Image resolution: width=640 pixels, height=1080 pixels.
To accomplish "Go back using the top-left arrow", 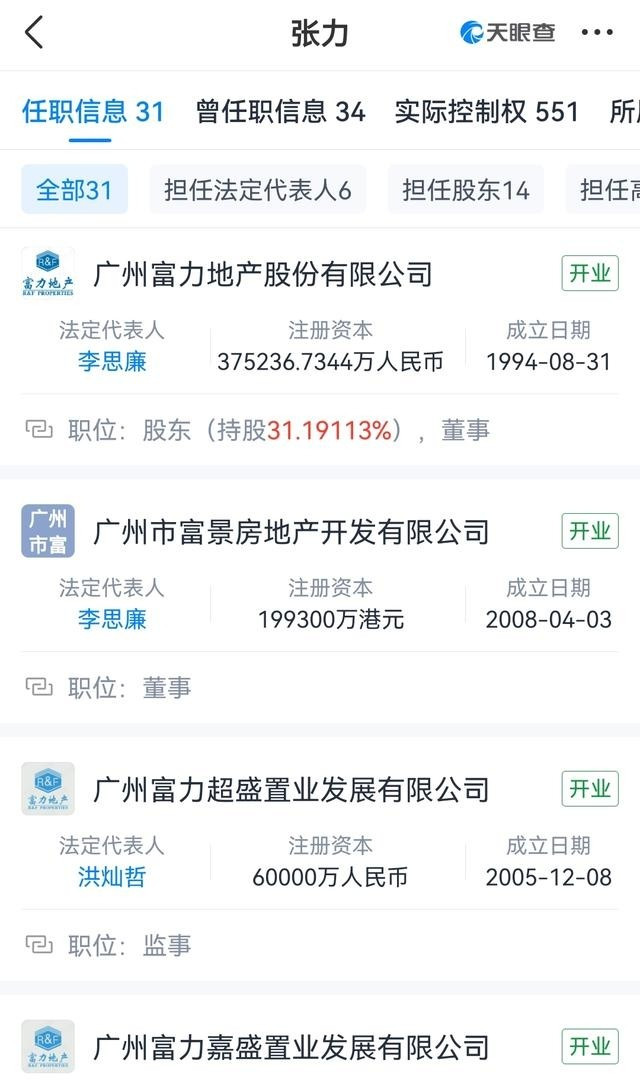I will pos(35,33).
